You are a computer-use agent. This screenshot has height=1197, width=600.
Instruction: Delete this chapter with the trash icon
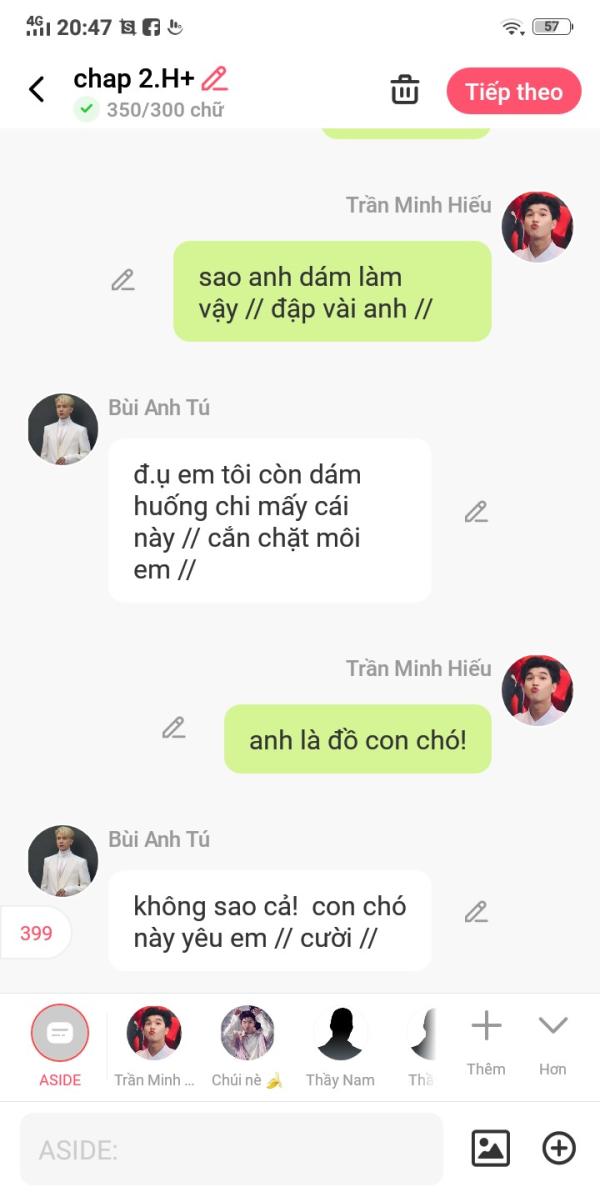click(405, 90)
